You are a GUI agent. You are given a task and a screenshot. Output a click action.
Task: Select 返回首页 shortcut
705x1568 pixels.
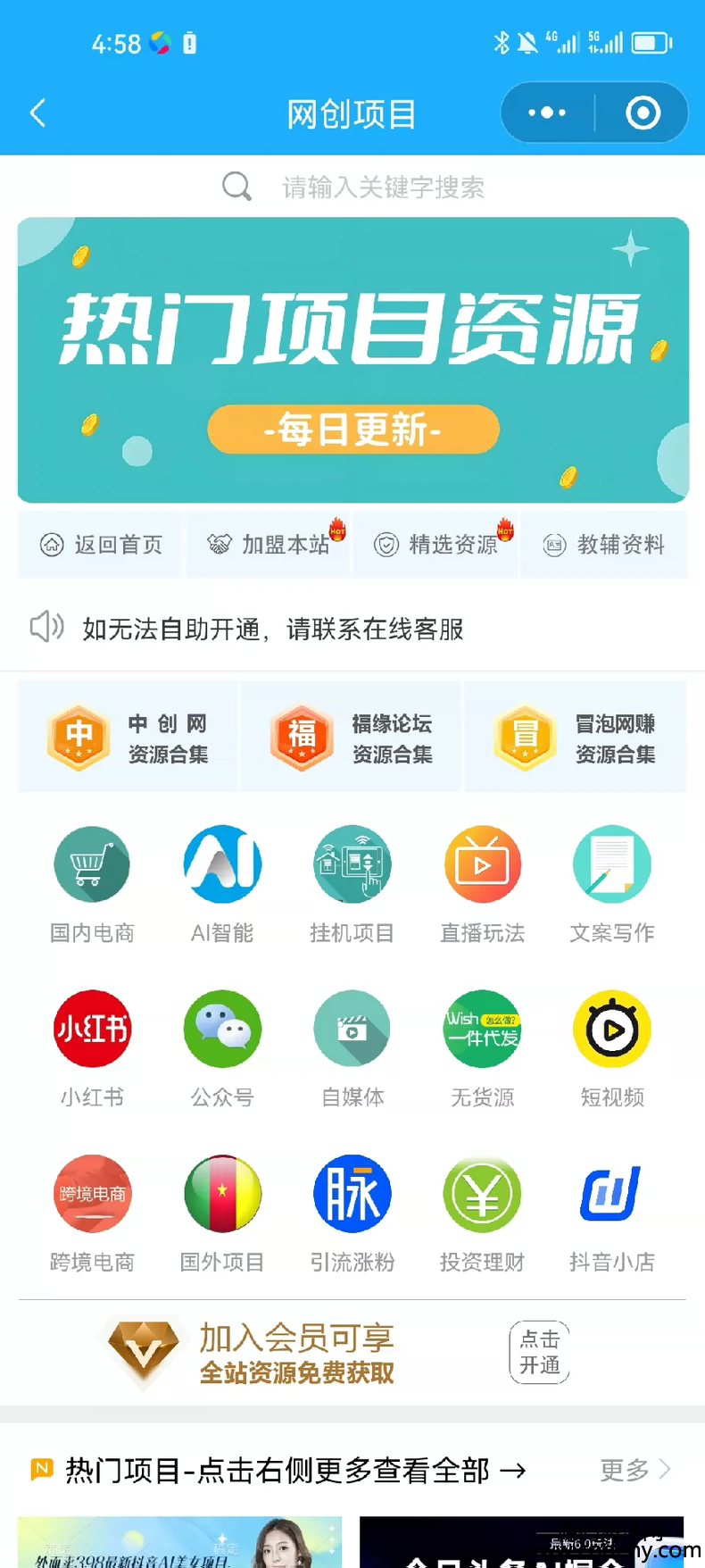point(101,545)
